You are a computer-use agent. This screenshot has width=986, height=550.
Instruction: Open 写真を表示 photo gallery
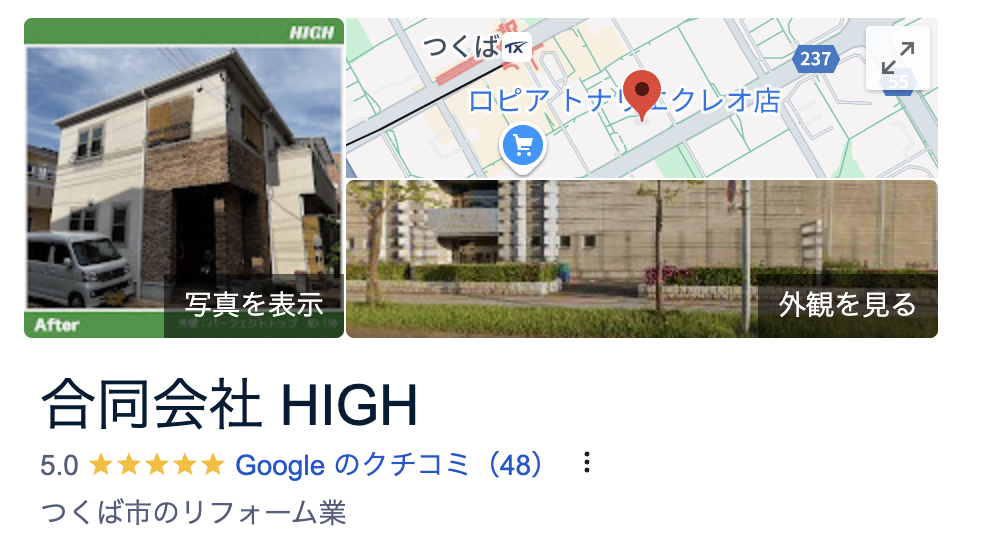tap(253, 303)
